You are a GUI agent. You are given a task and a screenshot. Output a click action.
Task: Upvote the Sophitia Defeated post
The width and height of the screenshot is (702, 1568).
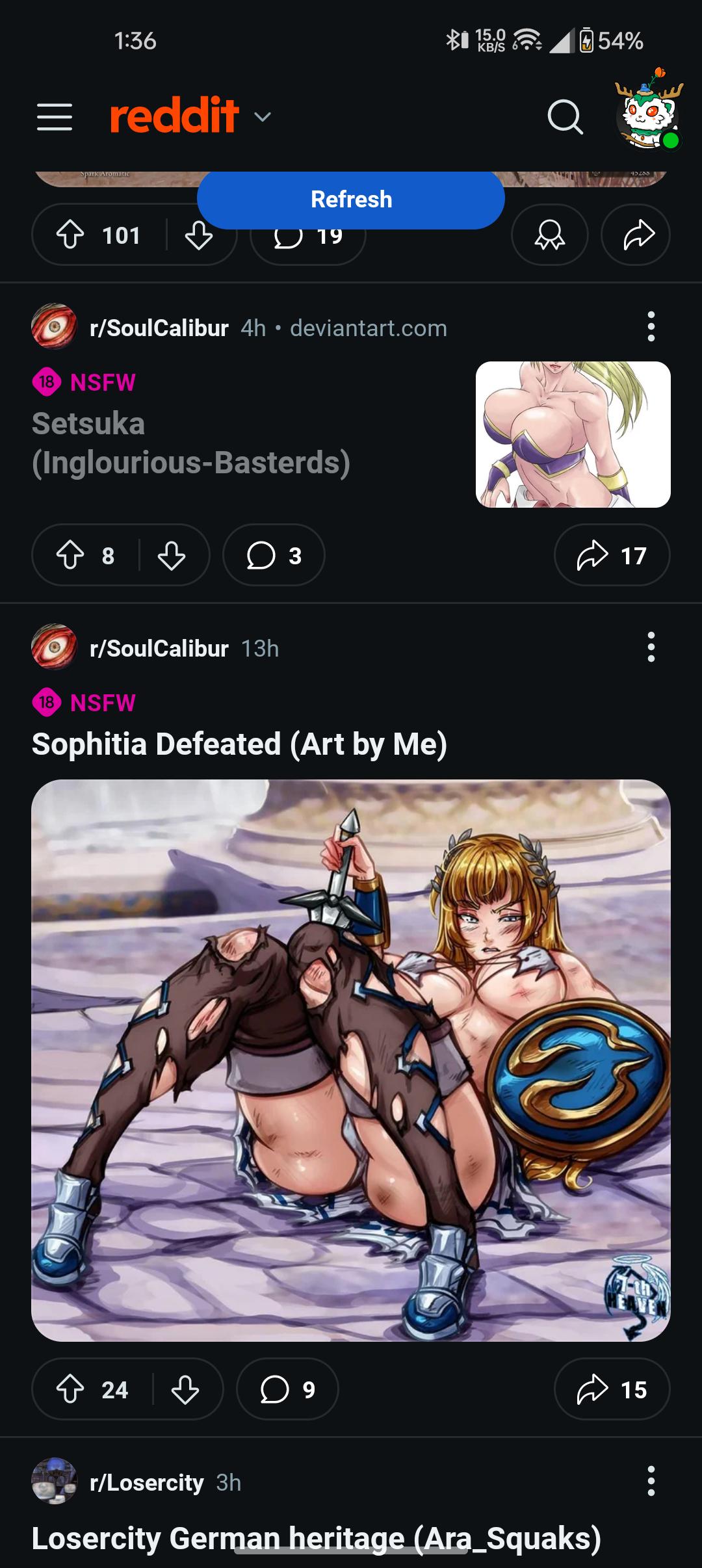point(70,1390)
